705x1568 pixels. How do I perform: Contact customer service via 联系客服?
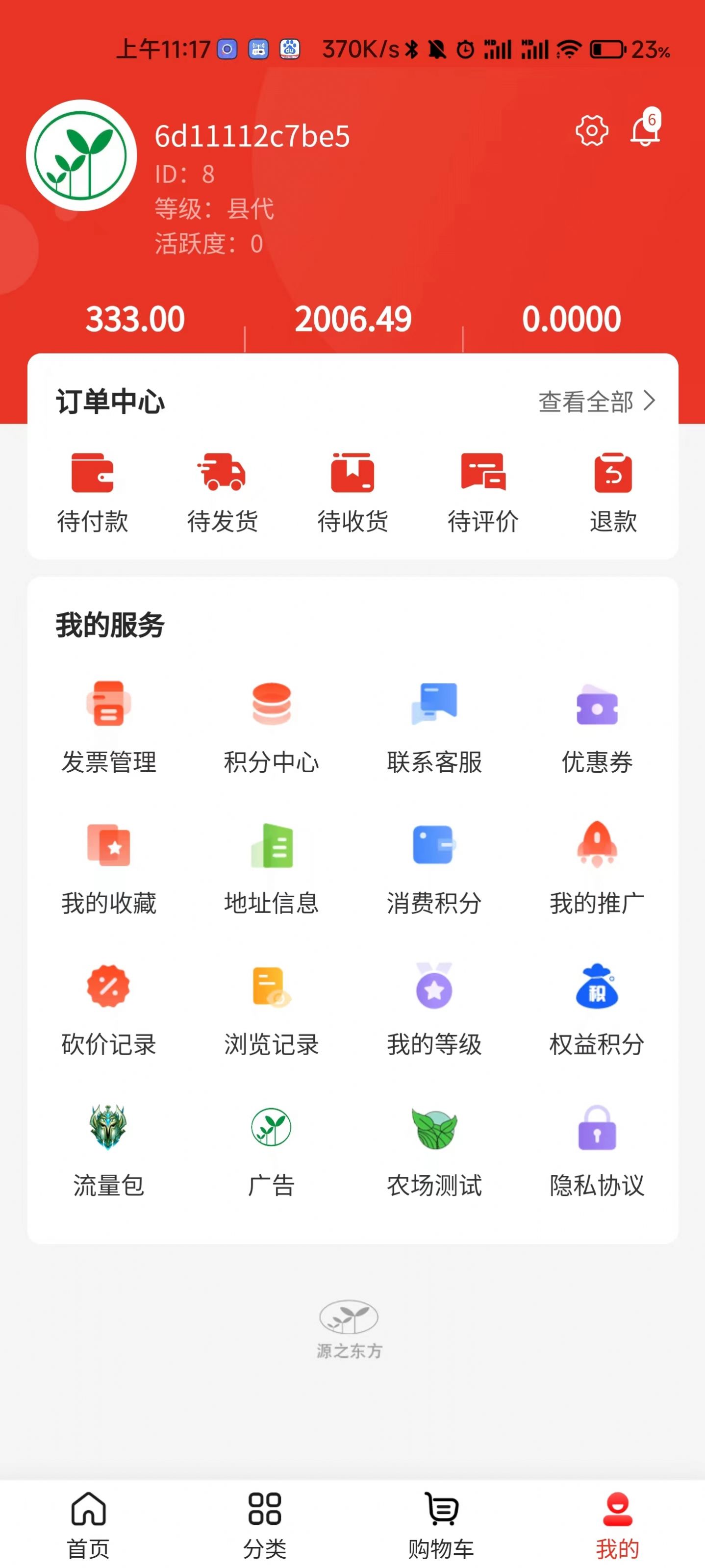point(434,728)
